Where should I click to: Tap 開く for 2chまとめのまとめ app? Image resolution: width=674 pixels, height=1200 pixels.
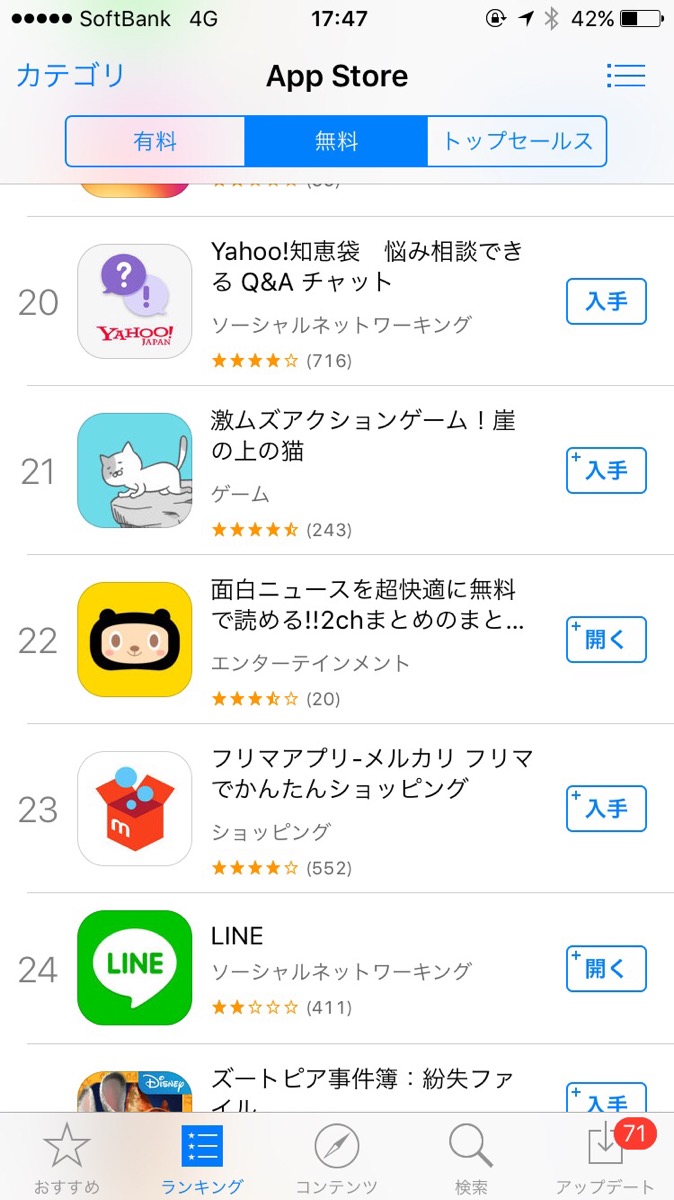point(606,640)
